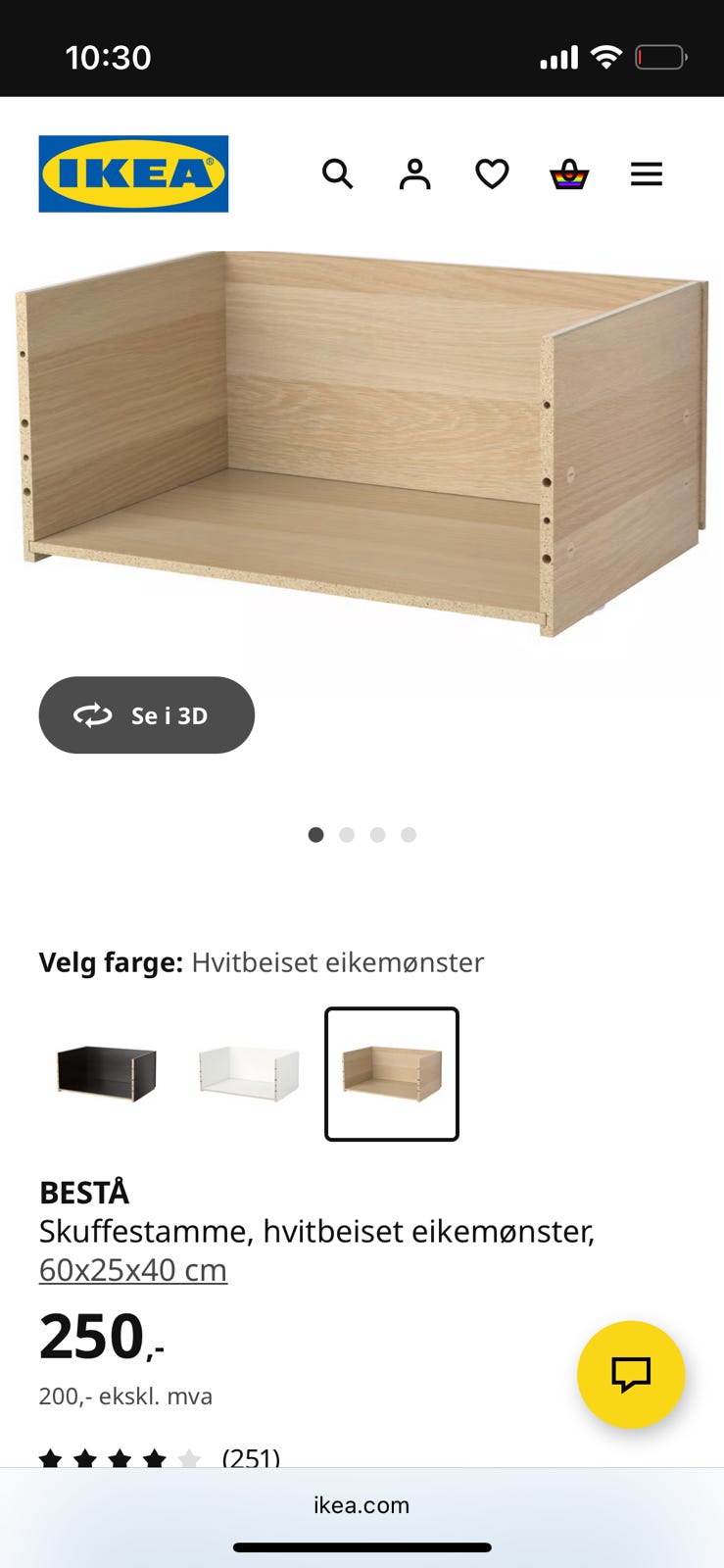
Task: Select the currently active oak effect variant
Action: (x=391, y=1073)
